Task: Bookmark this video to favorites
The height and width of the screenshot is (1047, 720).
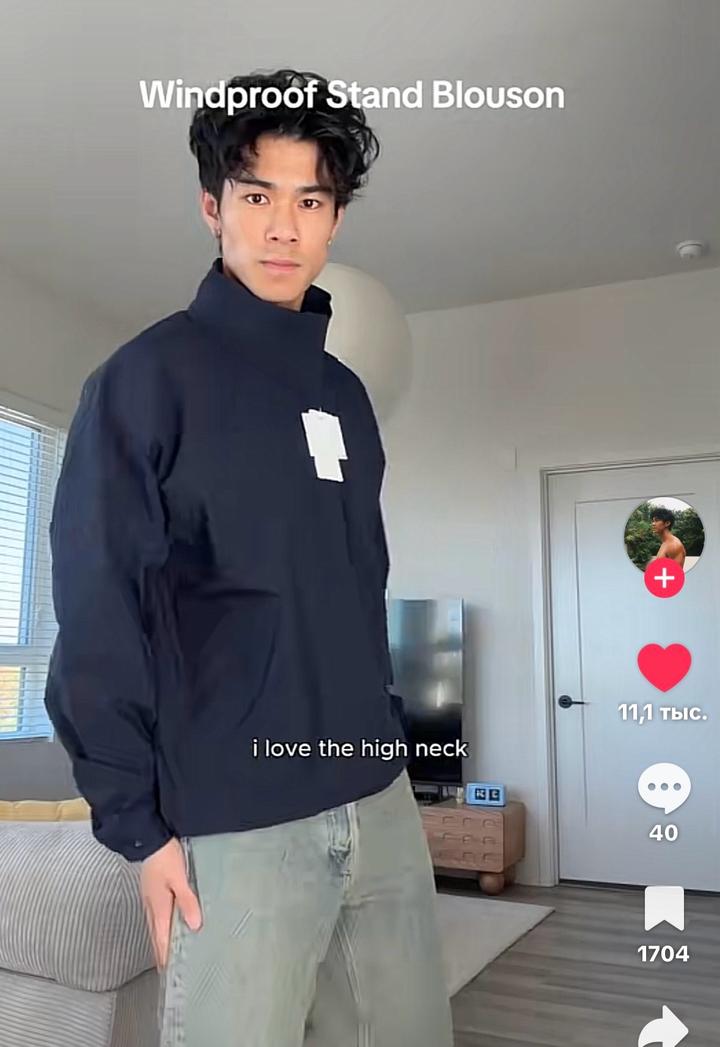Action: click(x=664, y=909)
